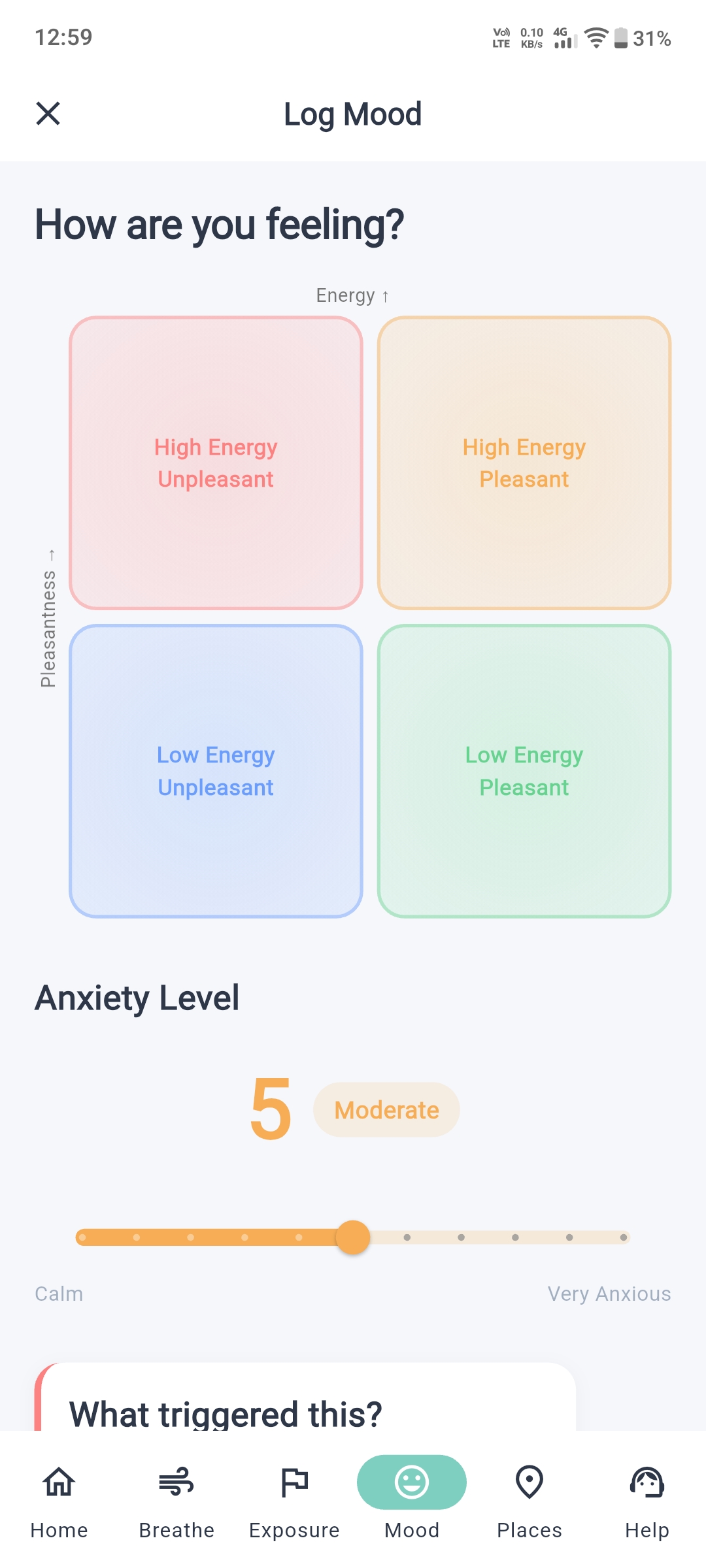The width and height of the screenshot is (706, 1568).
Task: Open the Breathe section icon
Action: [176, 1482]
